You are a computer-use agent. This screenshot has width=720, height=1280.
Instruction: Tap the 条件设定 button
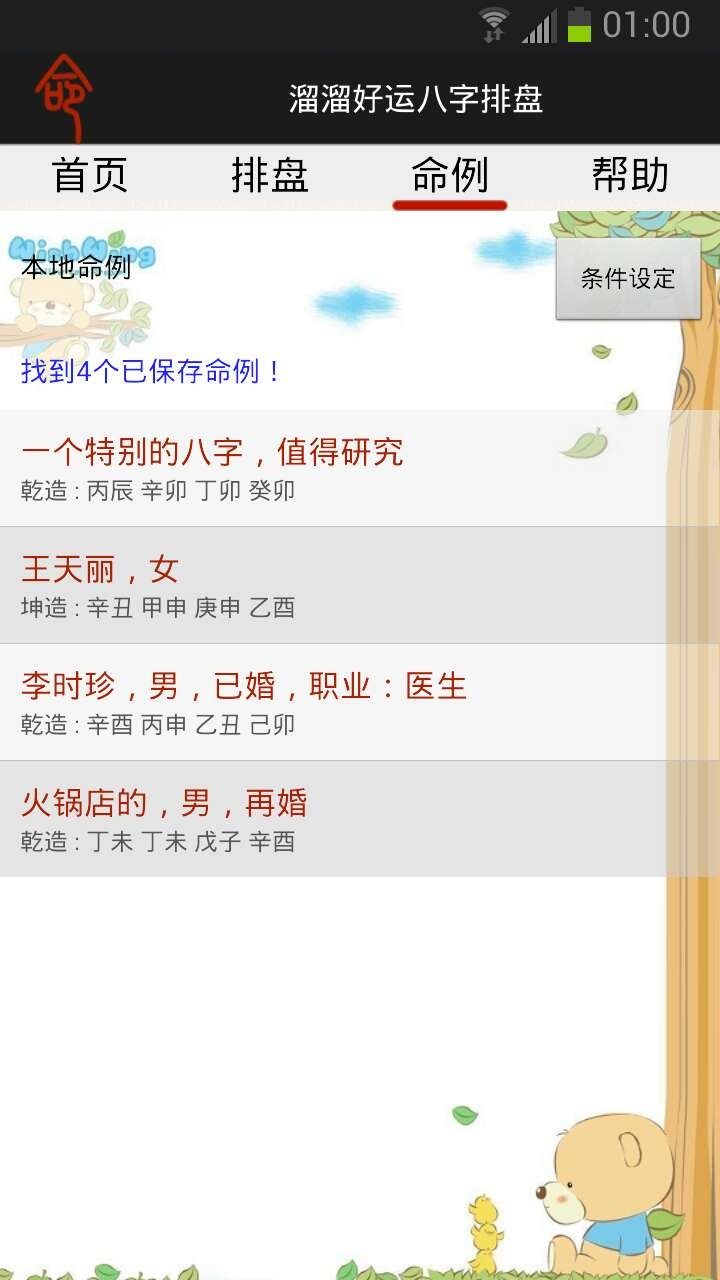[x=628, y=279]
